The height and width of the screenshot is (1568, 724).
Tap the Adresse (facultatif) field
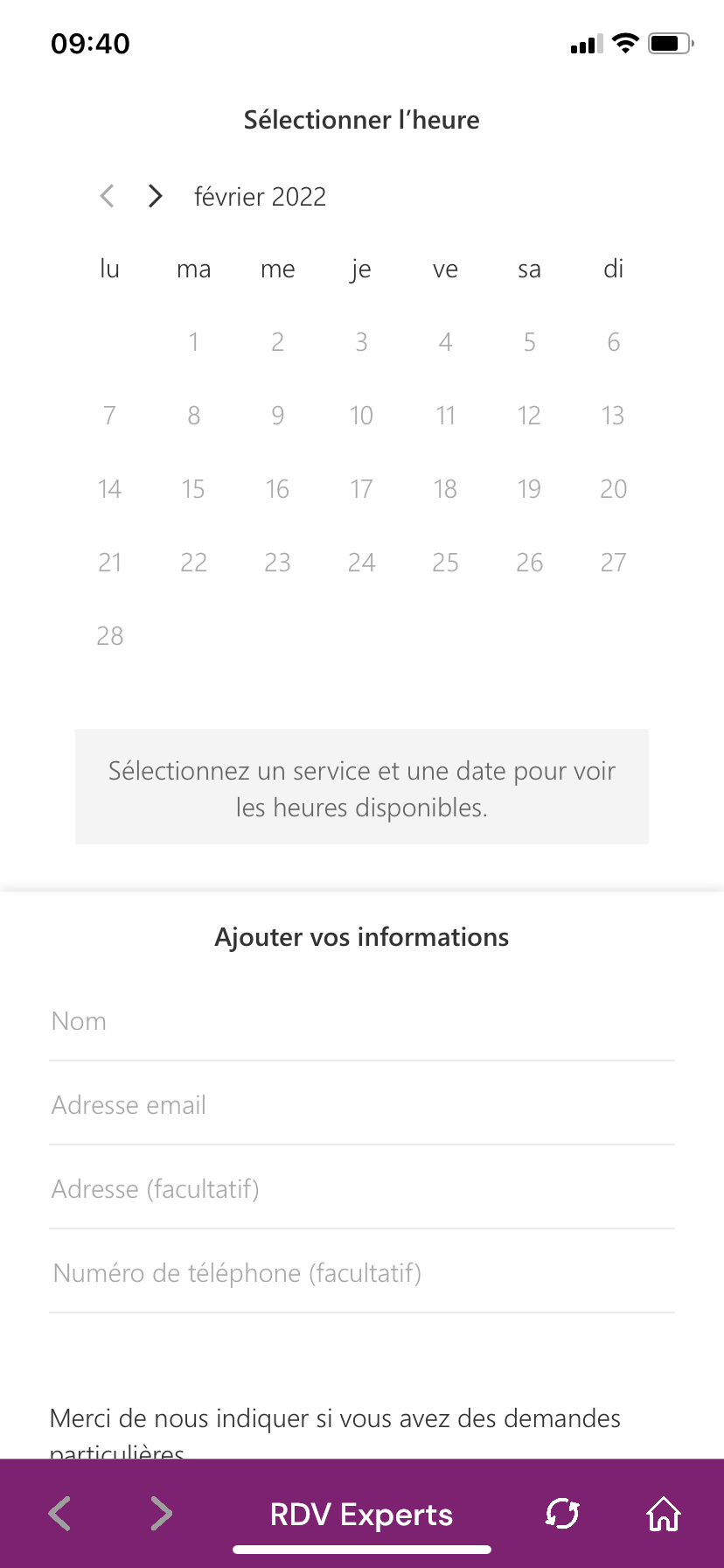pyautogui.click(x=362, y=1189)
